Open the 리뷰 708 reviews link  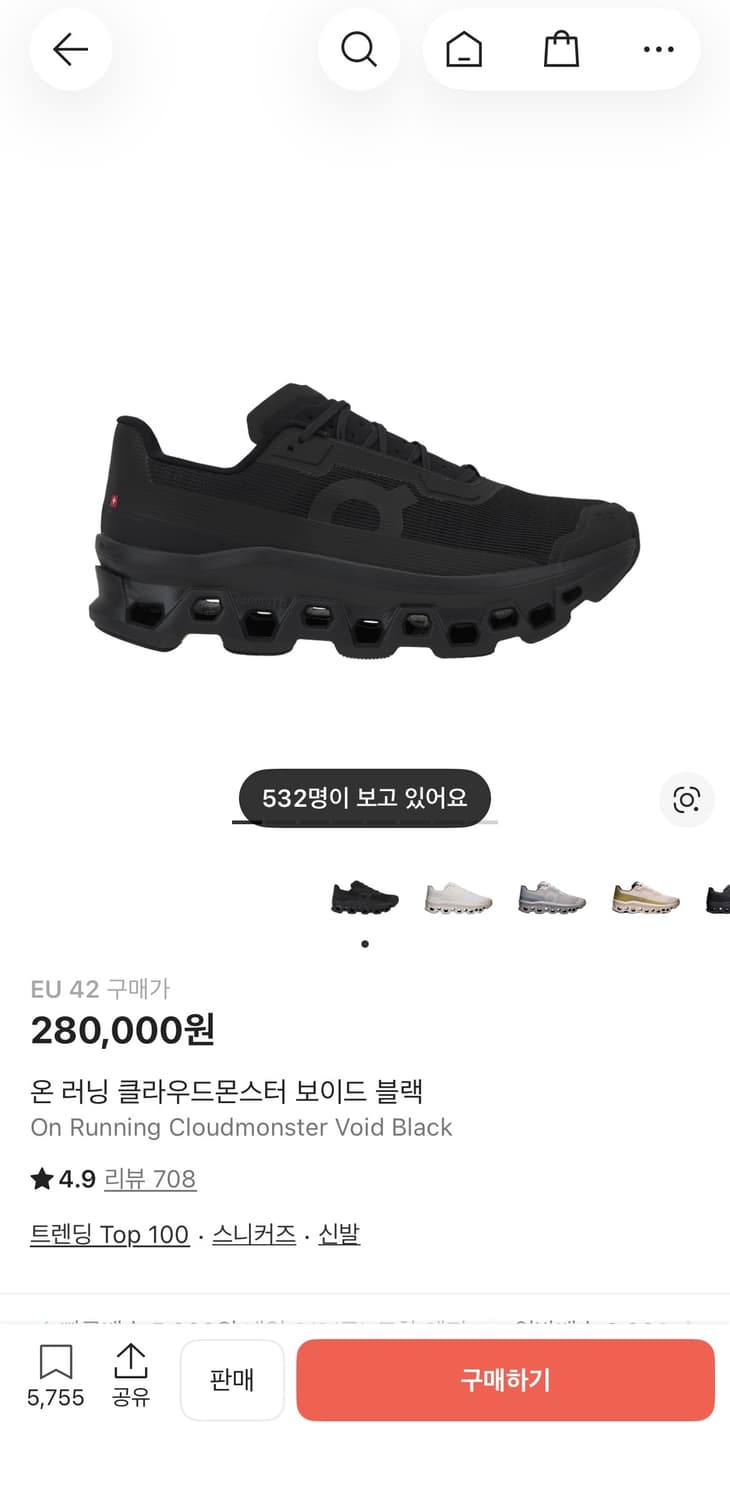(x=150, y=1180)
